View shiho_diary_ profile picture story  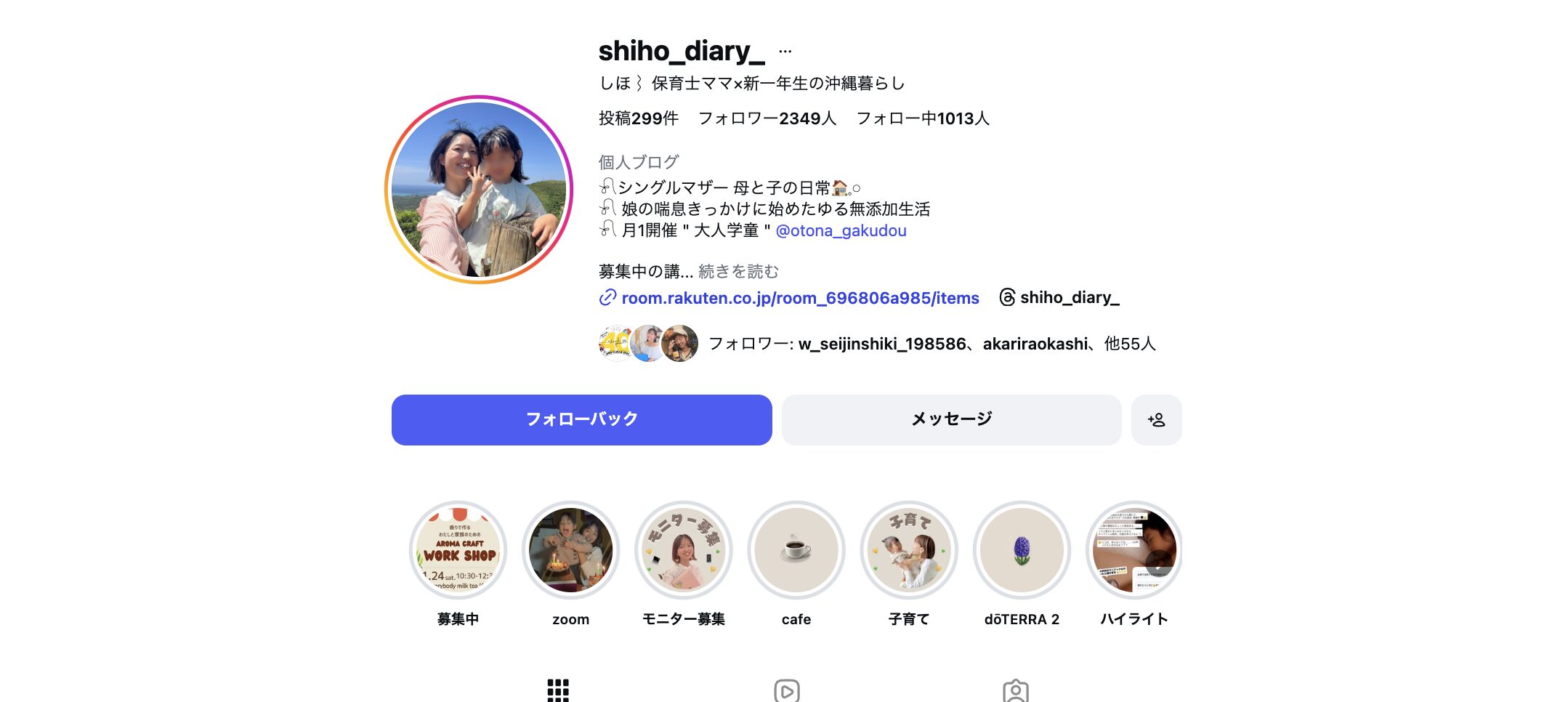[x=479, y=190]
